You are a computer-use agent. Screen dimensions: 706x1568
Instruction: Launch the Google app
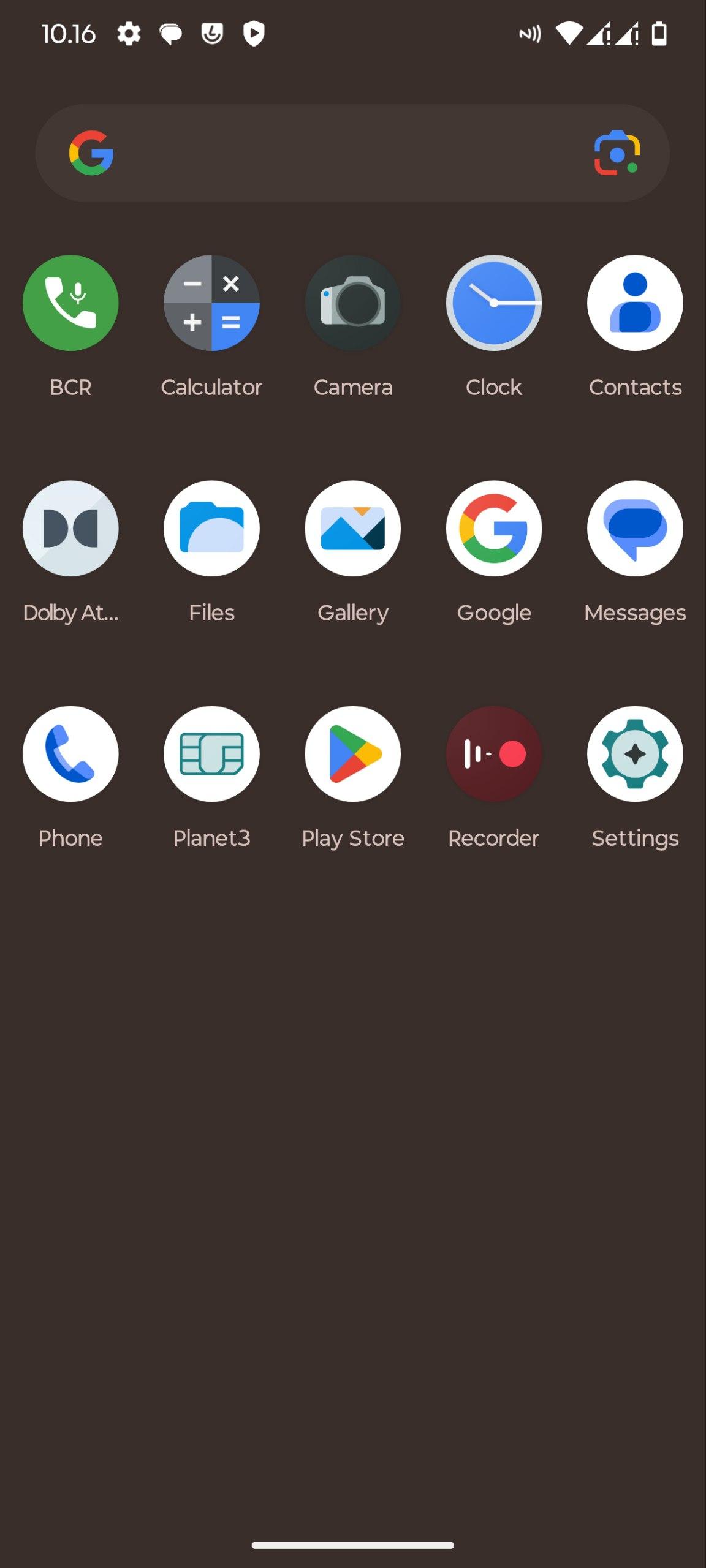pyautogui.click(x=494, y=529)
